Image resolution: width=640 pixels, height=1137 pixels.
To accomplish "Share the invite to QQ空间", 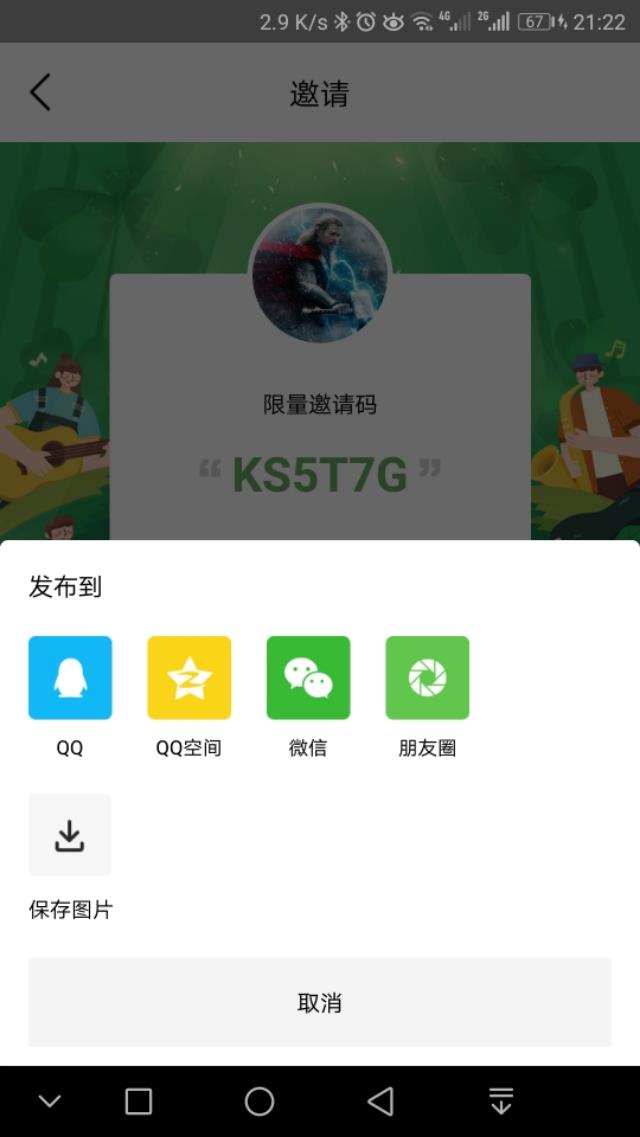I will (189, 678).
